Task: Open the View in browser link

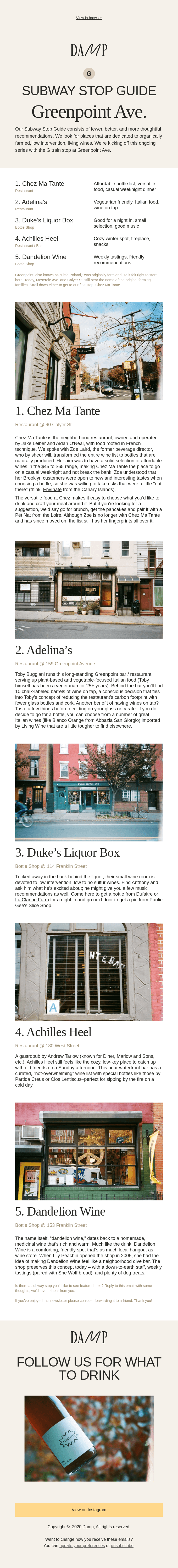Action: (x=89, y=18)
